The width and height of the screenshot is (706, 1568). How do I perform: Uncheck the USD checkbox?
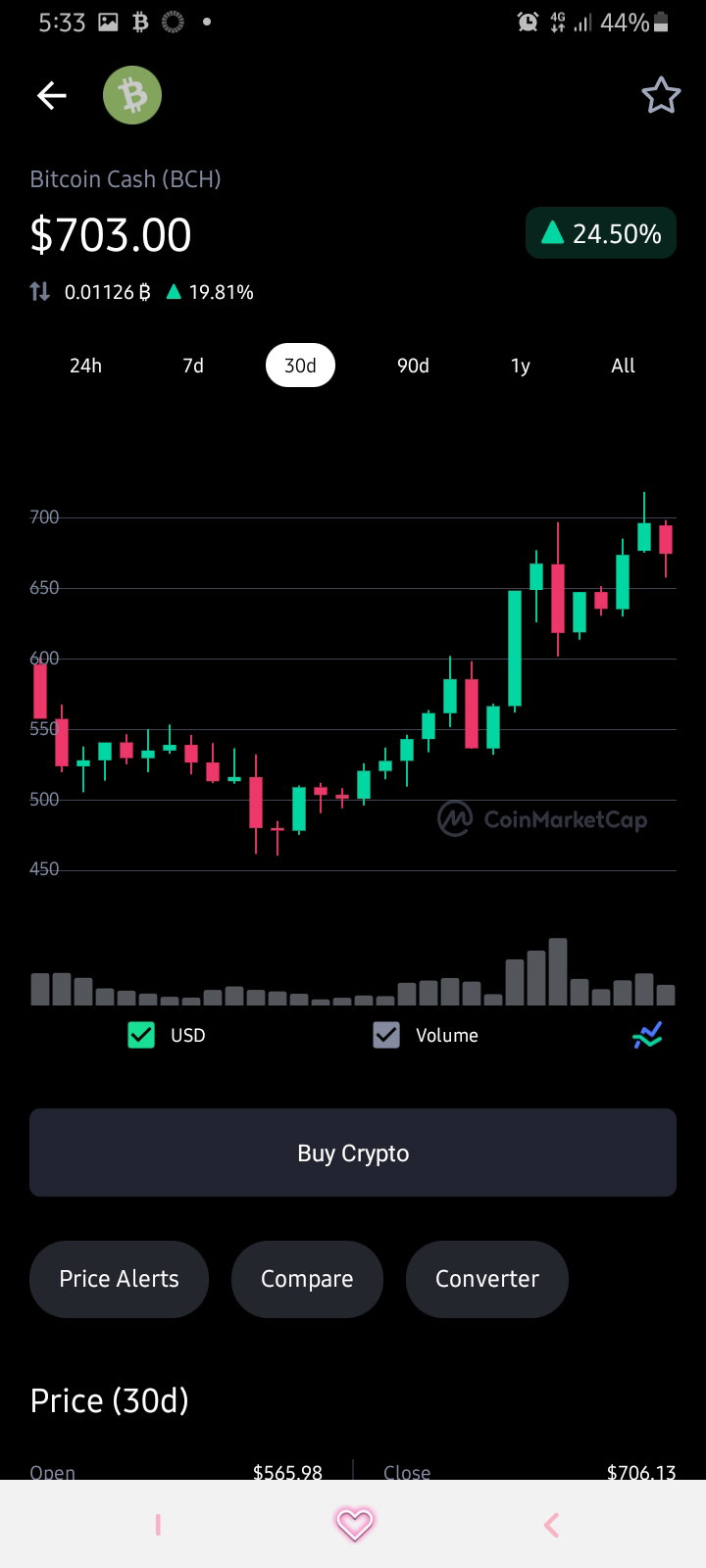click(x=141, y=1035)
